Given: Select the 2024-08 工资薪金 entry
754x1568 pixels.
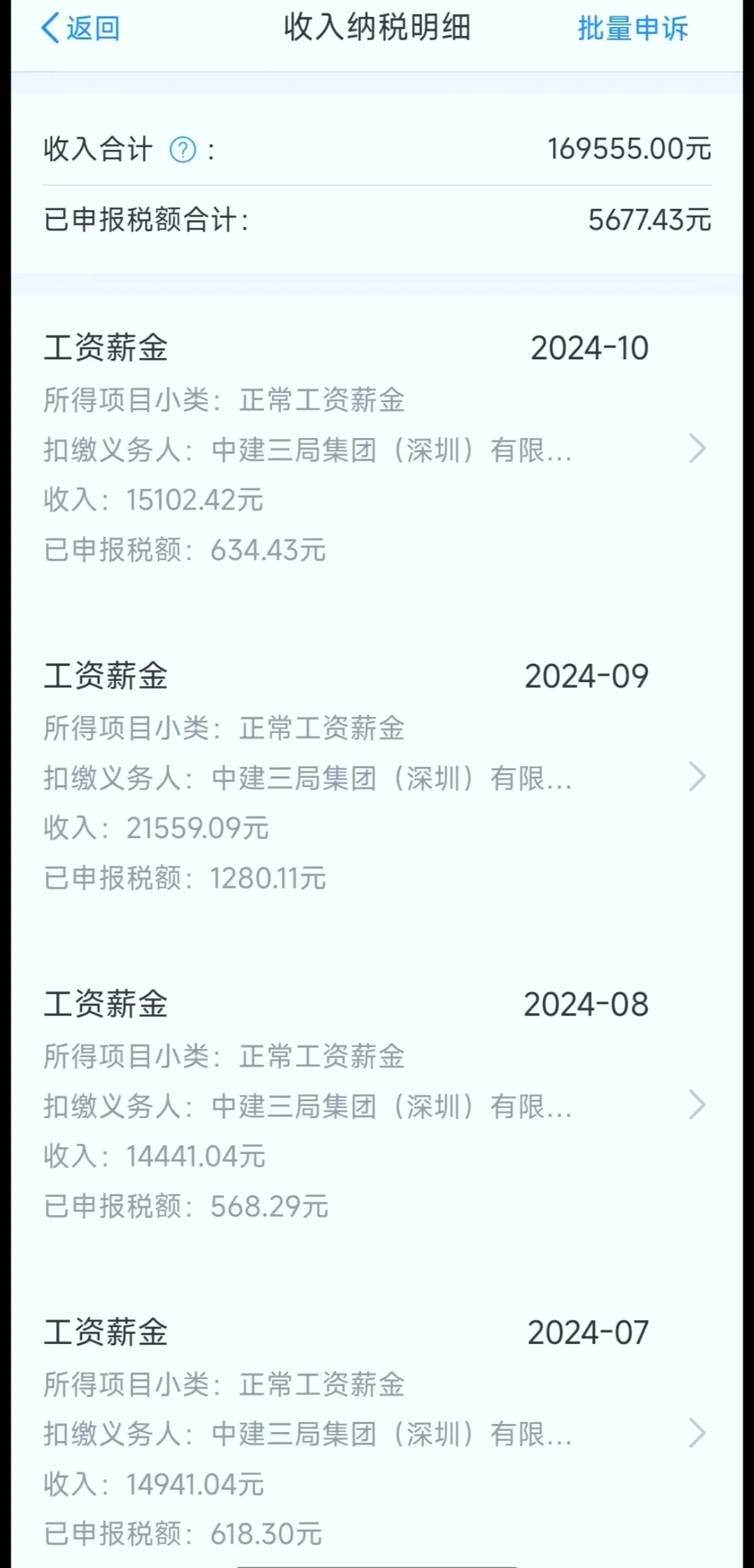Looking at the screenshot, I should [x=377, y=1105].
